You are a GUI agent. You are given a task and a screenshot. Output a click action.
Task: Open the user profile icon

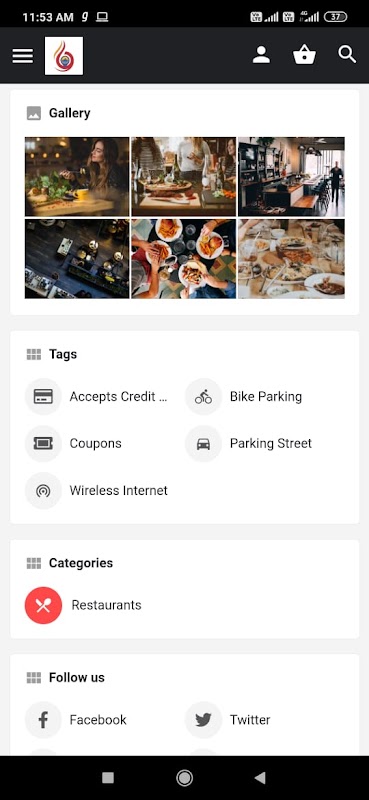click(x=261, y=55)
